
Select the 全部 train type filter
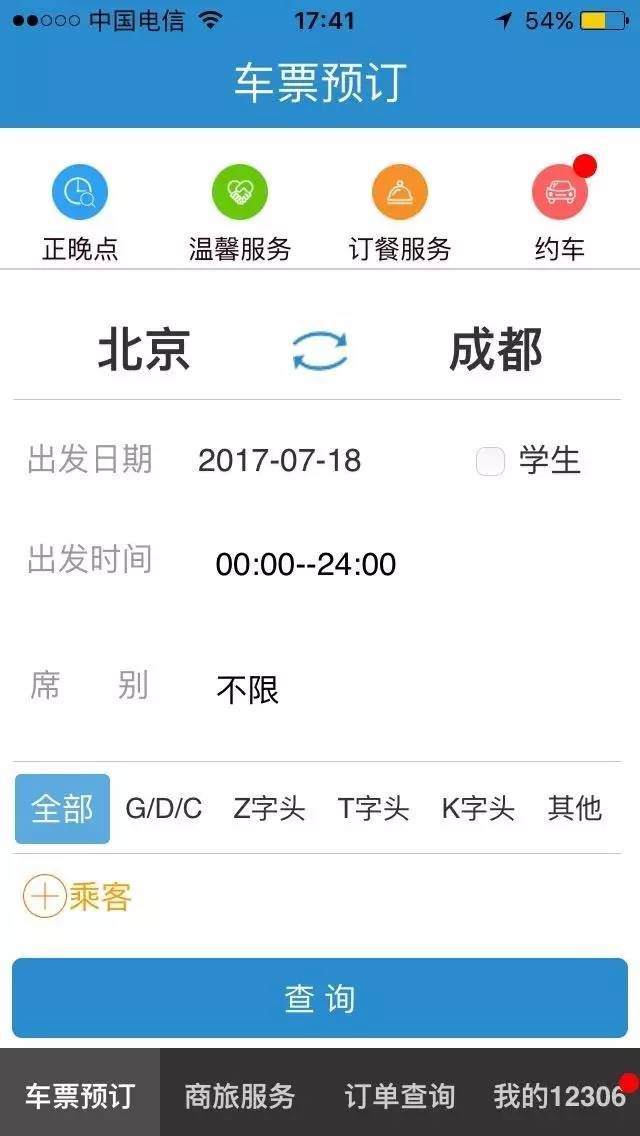coord(62,809)
